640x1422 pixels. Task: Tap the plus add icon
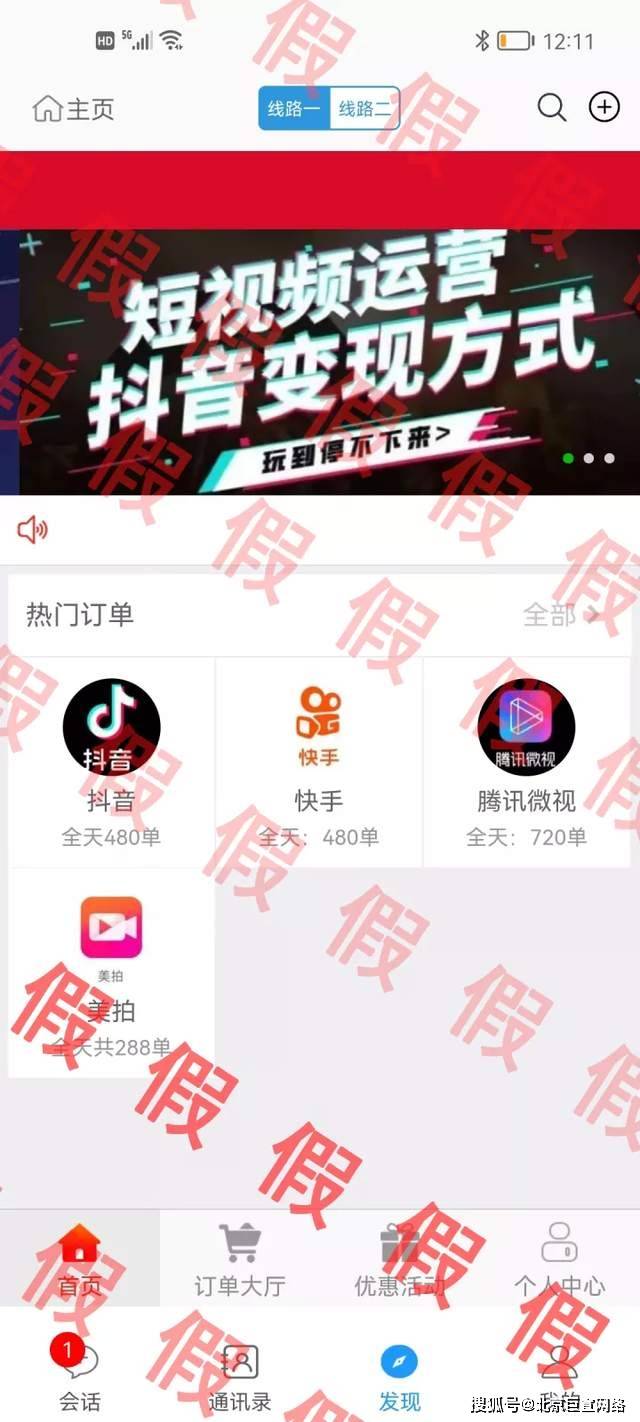[x=604, y=108]
